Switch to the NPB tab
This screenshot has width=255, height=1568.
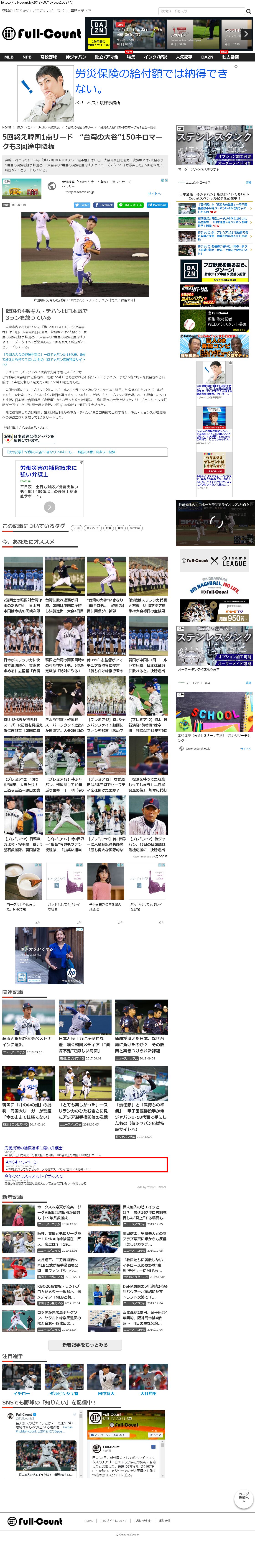27,57
